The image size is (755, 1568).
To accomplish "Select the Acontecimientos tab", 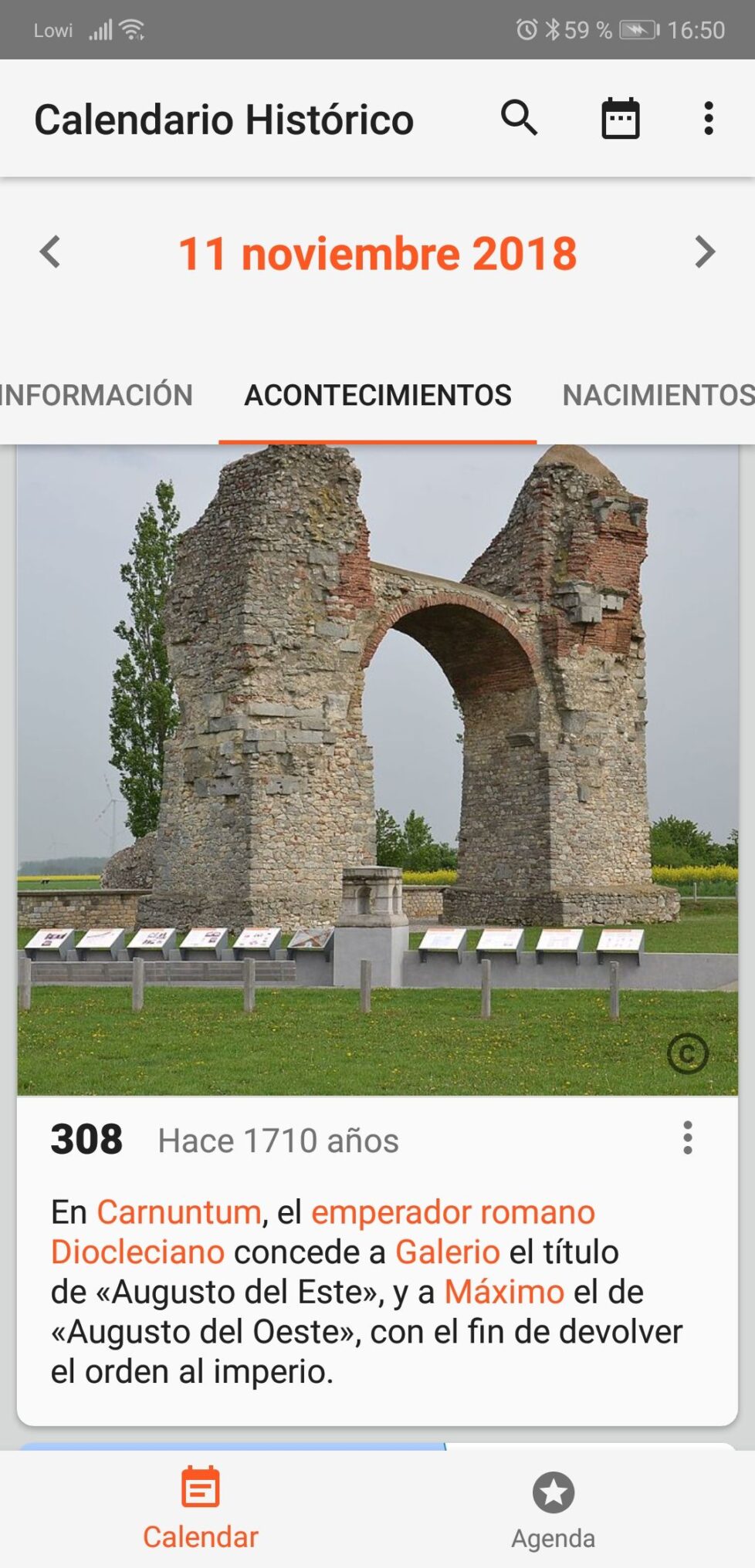I will coord(377,395).
